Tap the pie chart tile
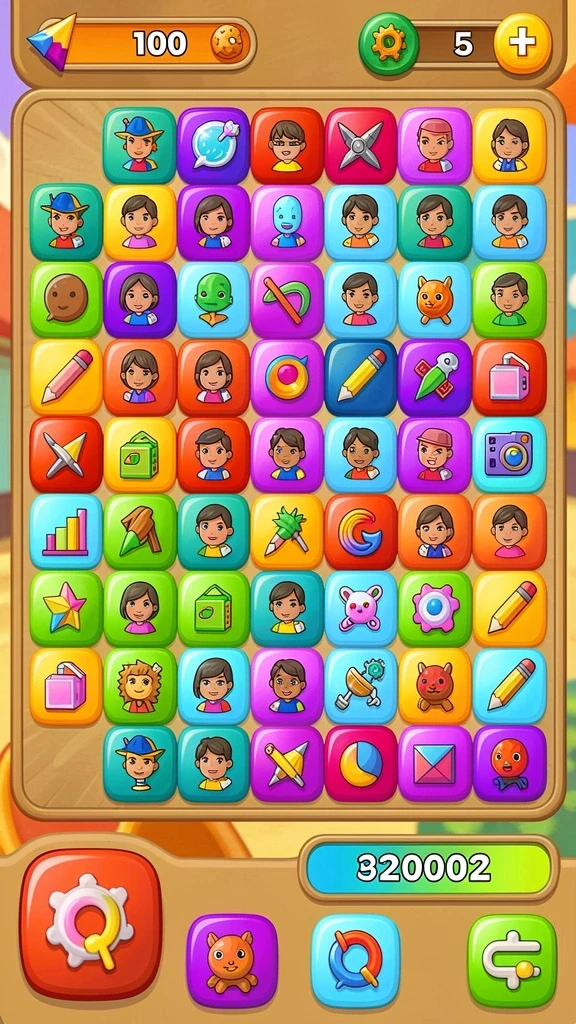This screenshot has width=576, height=1024. 361,763
